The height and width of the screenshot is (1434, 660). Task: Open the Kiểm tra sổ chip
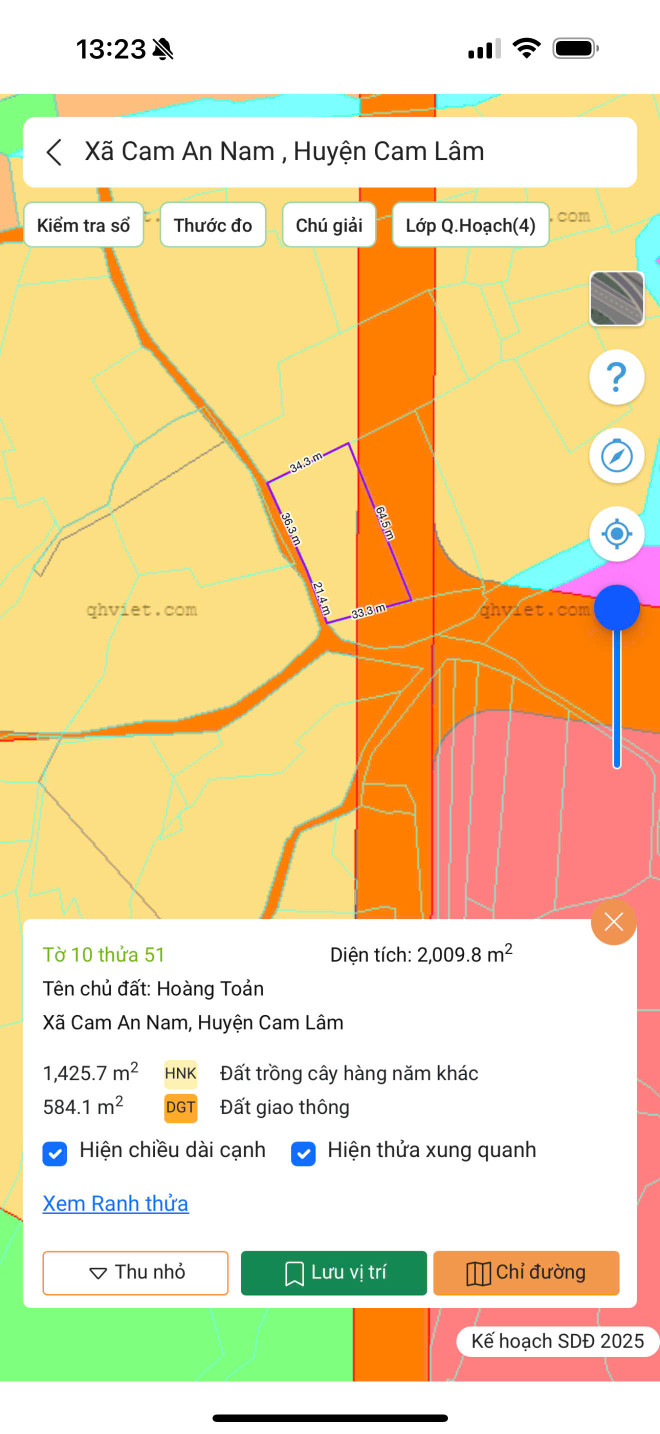click(x=84, y=225)
